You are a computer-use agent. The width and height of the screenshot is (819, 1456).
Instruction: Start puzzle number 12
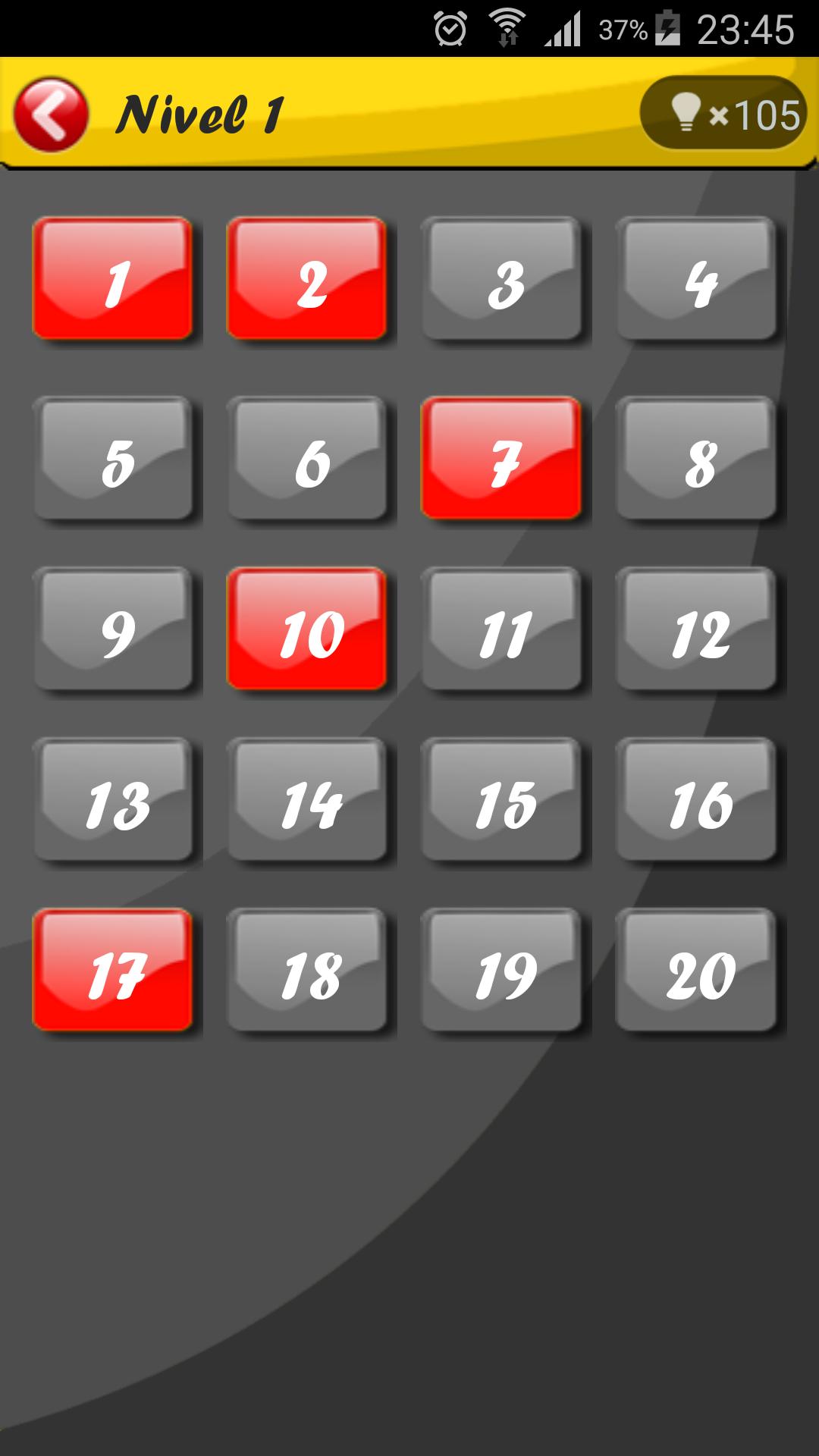696,629
